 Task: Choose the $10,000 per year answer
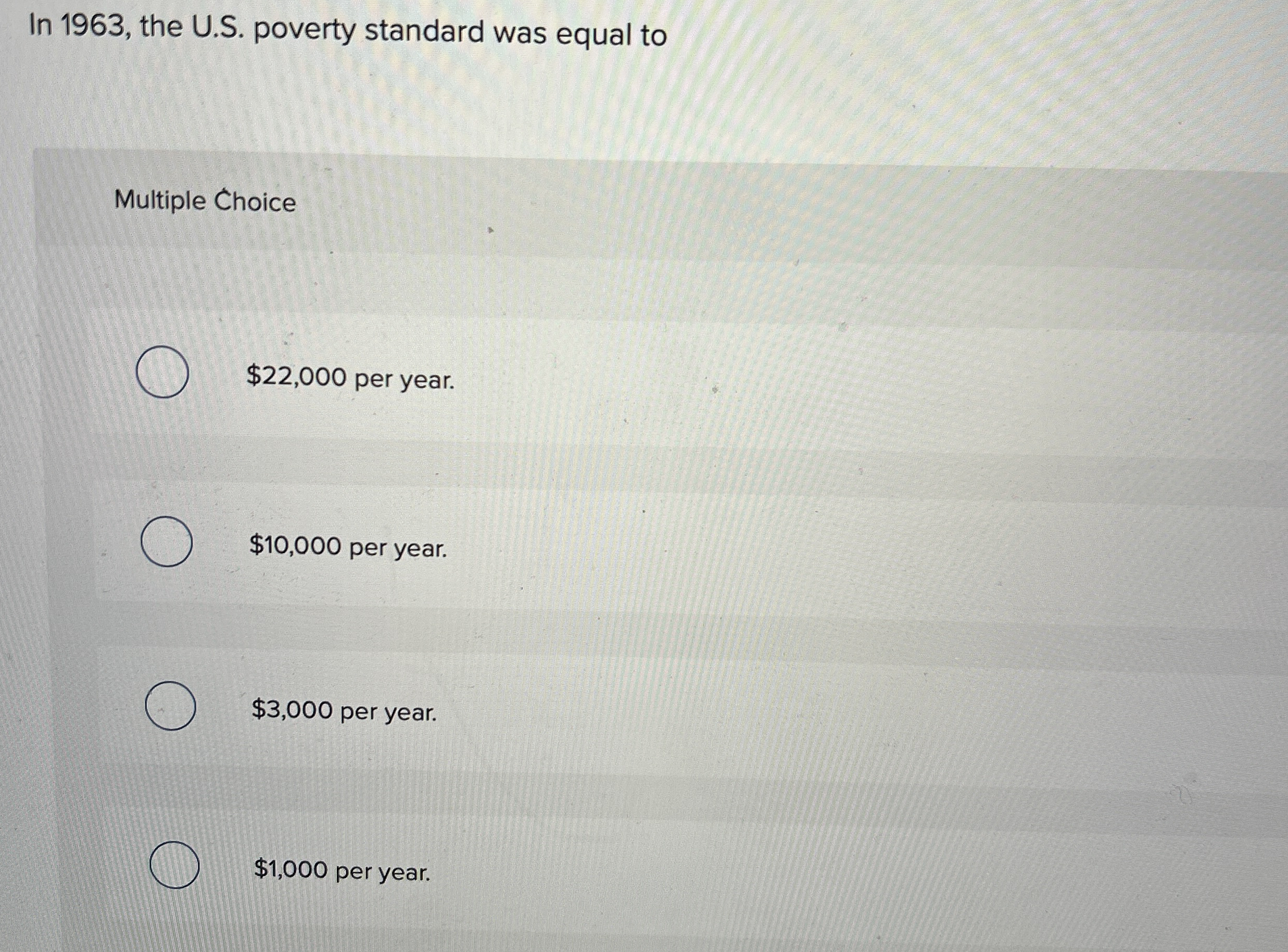[x=167, y=541]
